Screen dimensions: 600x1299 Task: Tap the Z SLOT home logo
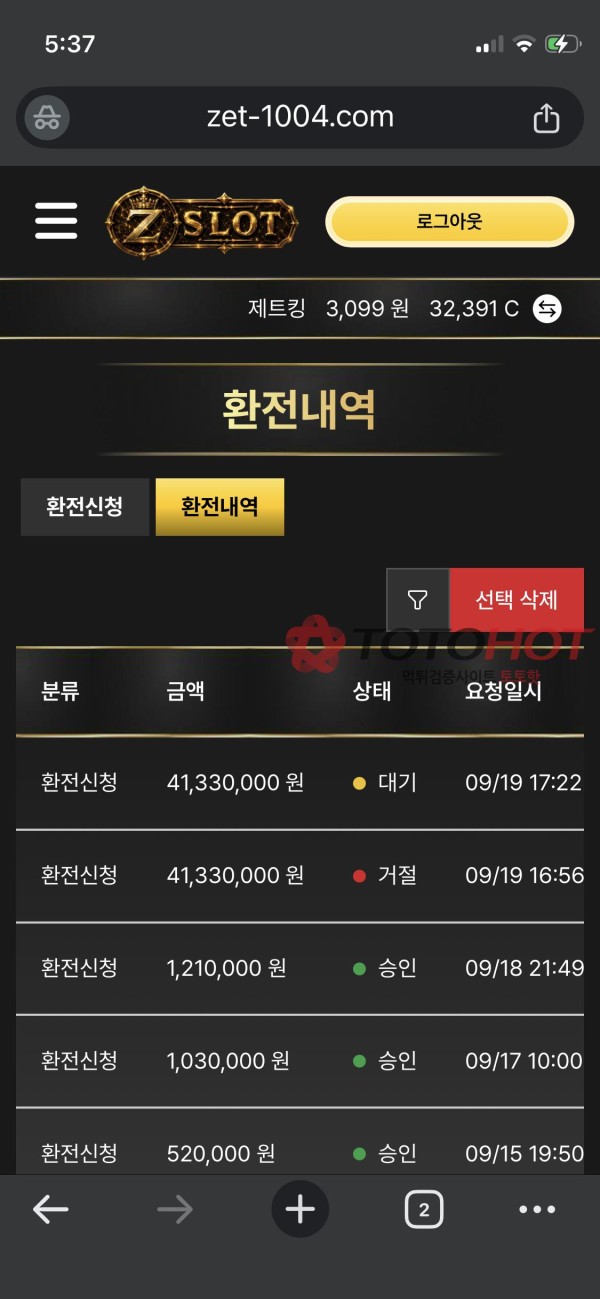tap(202, 222)
